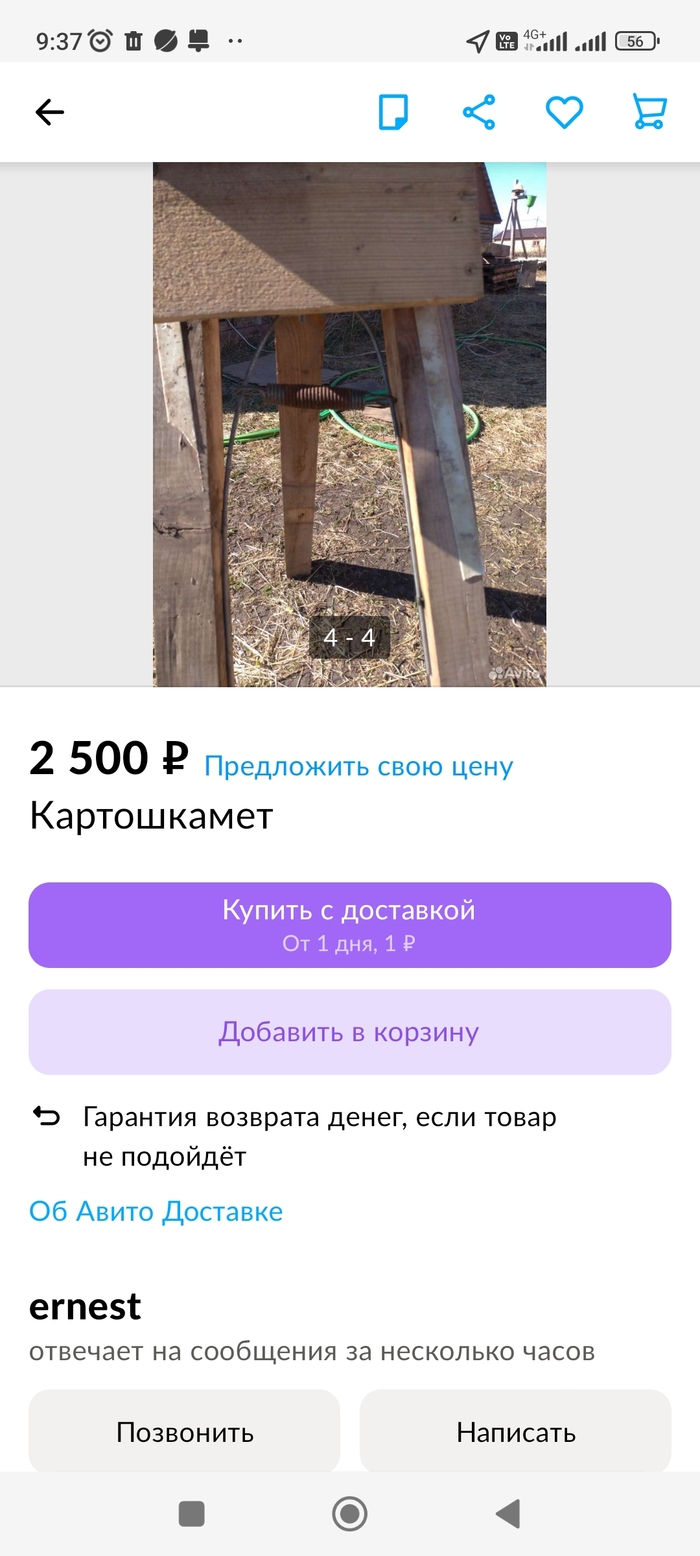The image size is (700, 1556).
Task: Tap "Купить с доставкой" button
Action: 349,925
